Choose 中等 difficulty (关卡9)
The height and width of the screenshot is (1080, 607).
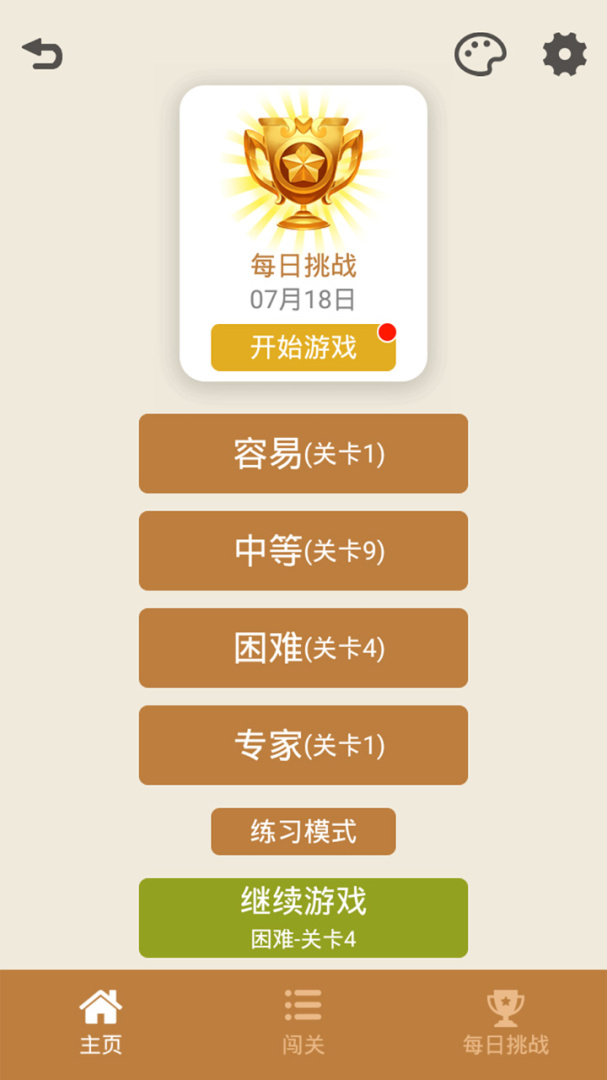pyautogui.click(x=303, y=551)
